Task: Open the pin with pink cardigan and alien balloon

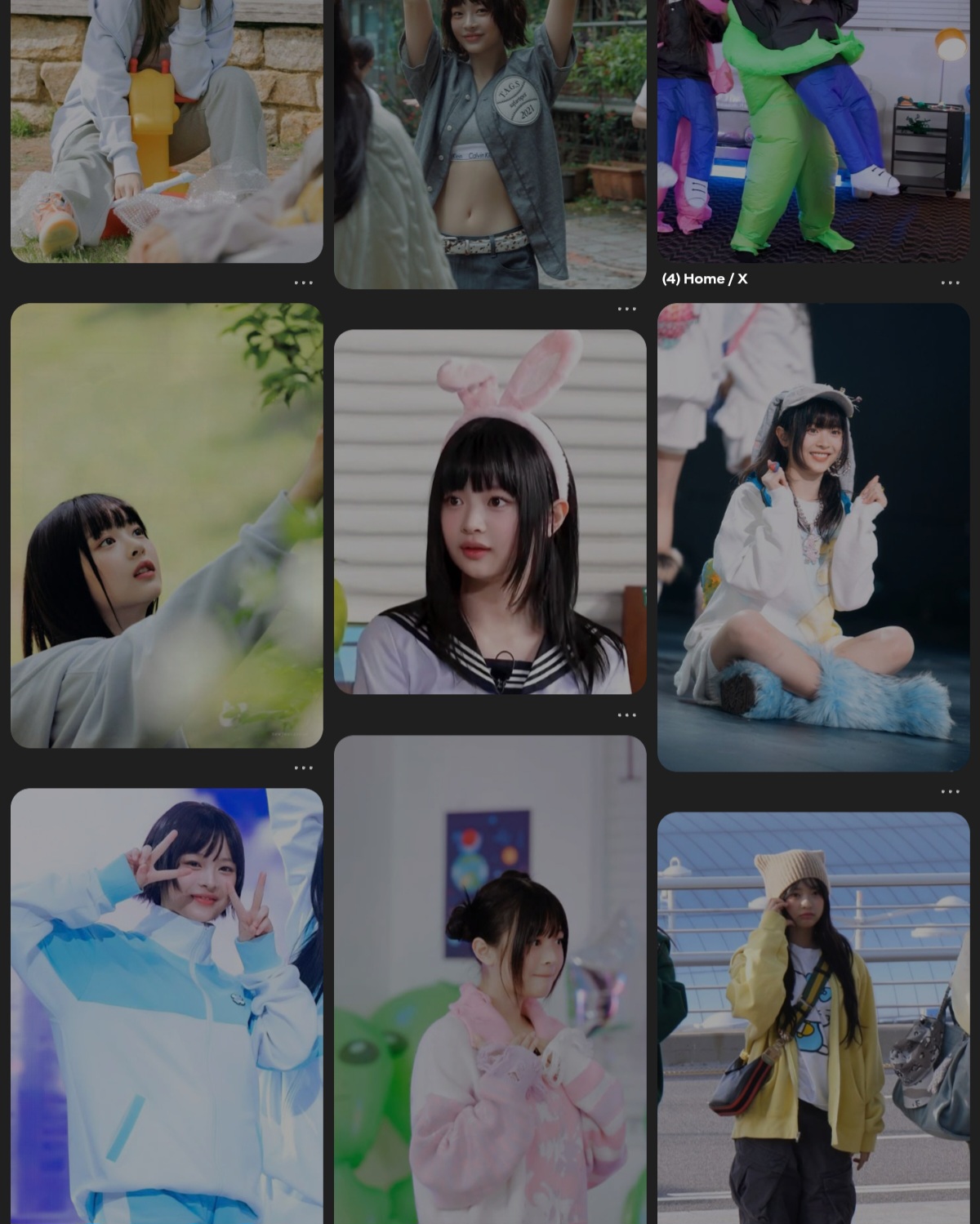Action: point(490,980)
